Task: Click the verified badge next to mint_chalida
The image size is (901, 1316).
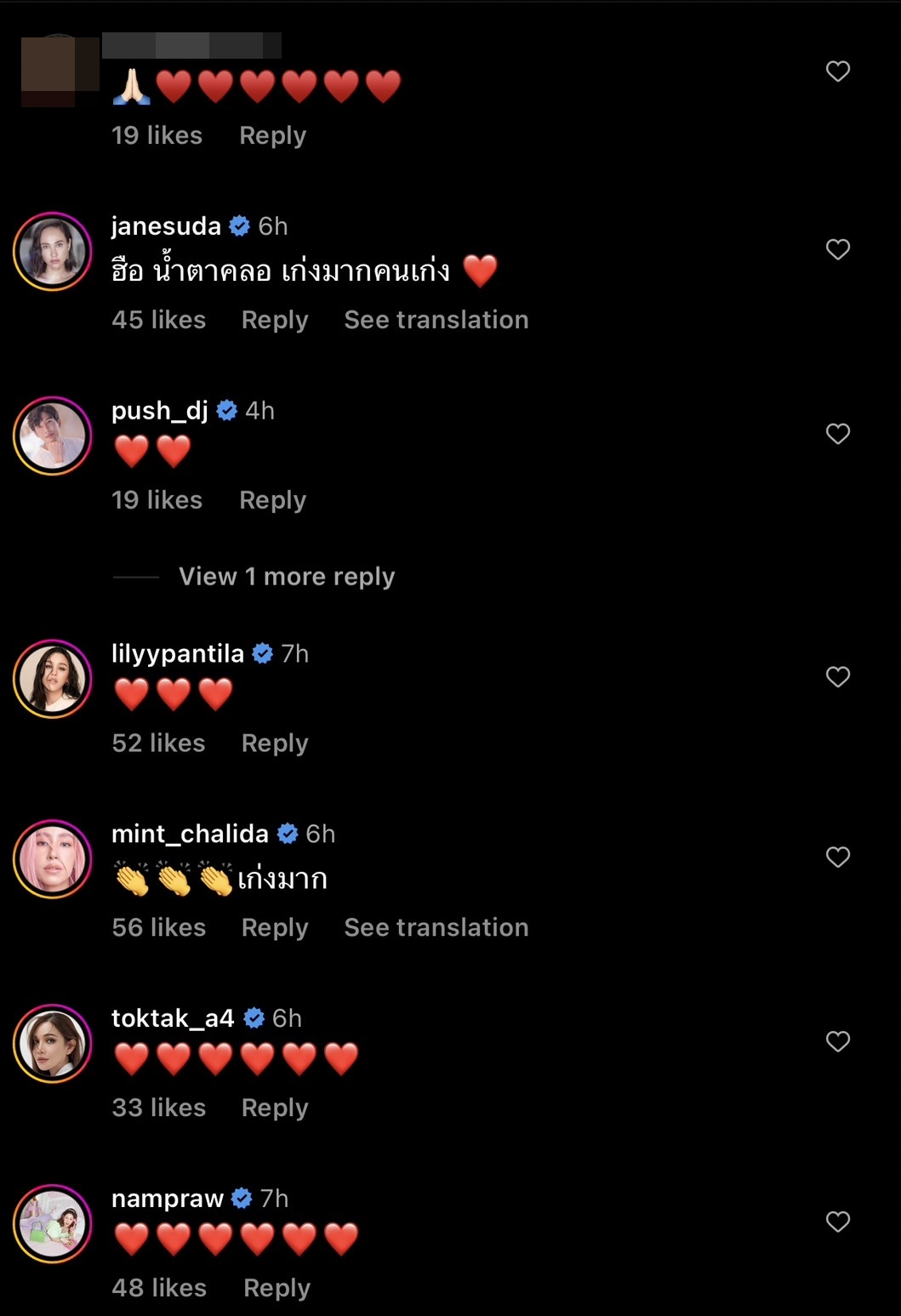Action: 288,835
